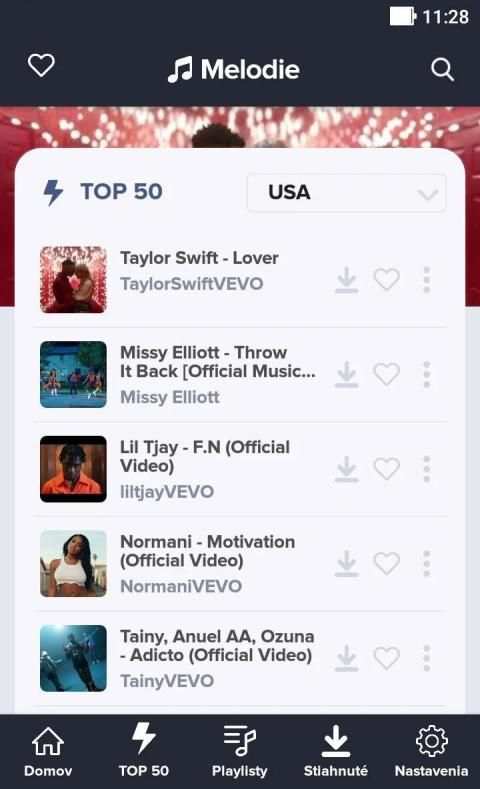This screenshot has height=789, width=480.
Task: Open more options for Normani - Motivation
Action: click(427, 564)
